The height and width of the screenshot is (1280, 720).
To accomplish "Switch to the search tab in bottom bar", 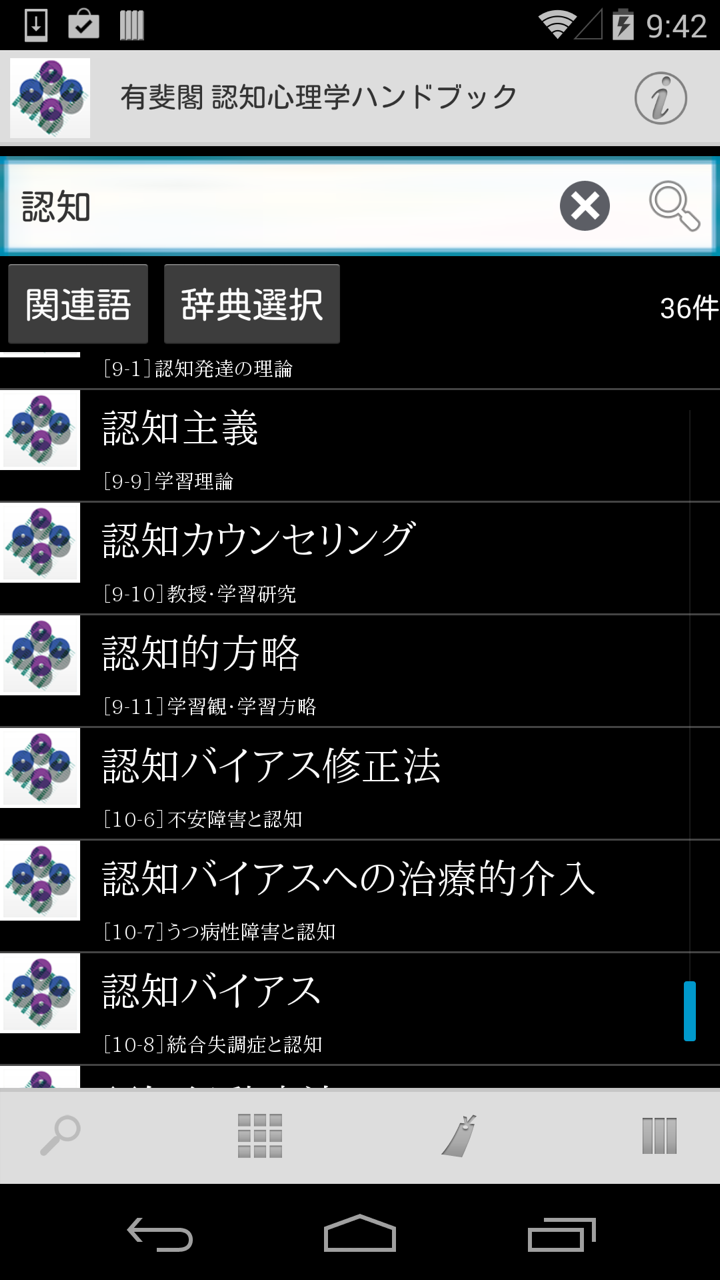I will tap(61, 1136).
